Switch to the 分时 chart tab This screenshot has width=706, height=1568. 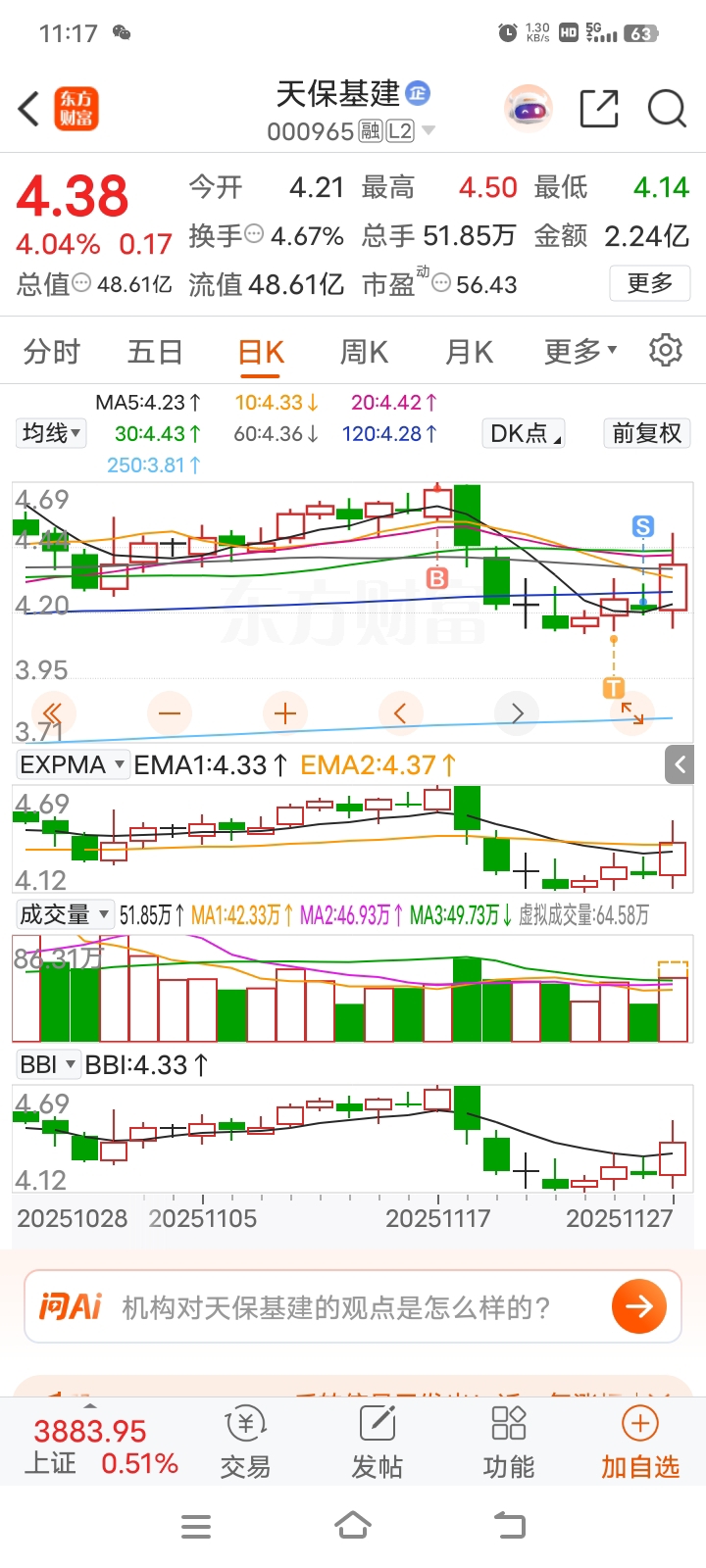pos(51,351)
